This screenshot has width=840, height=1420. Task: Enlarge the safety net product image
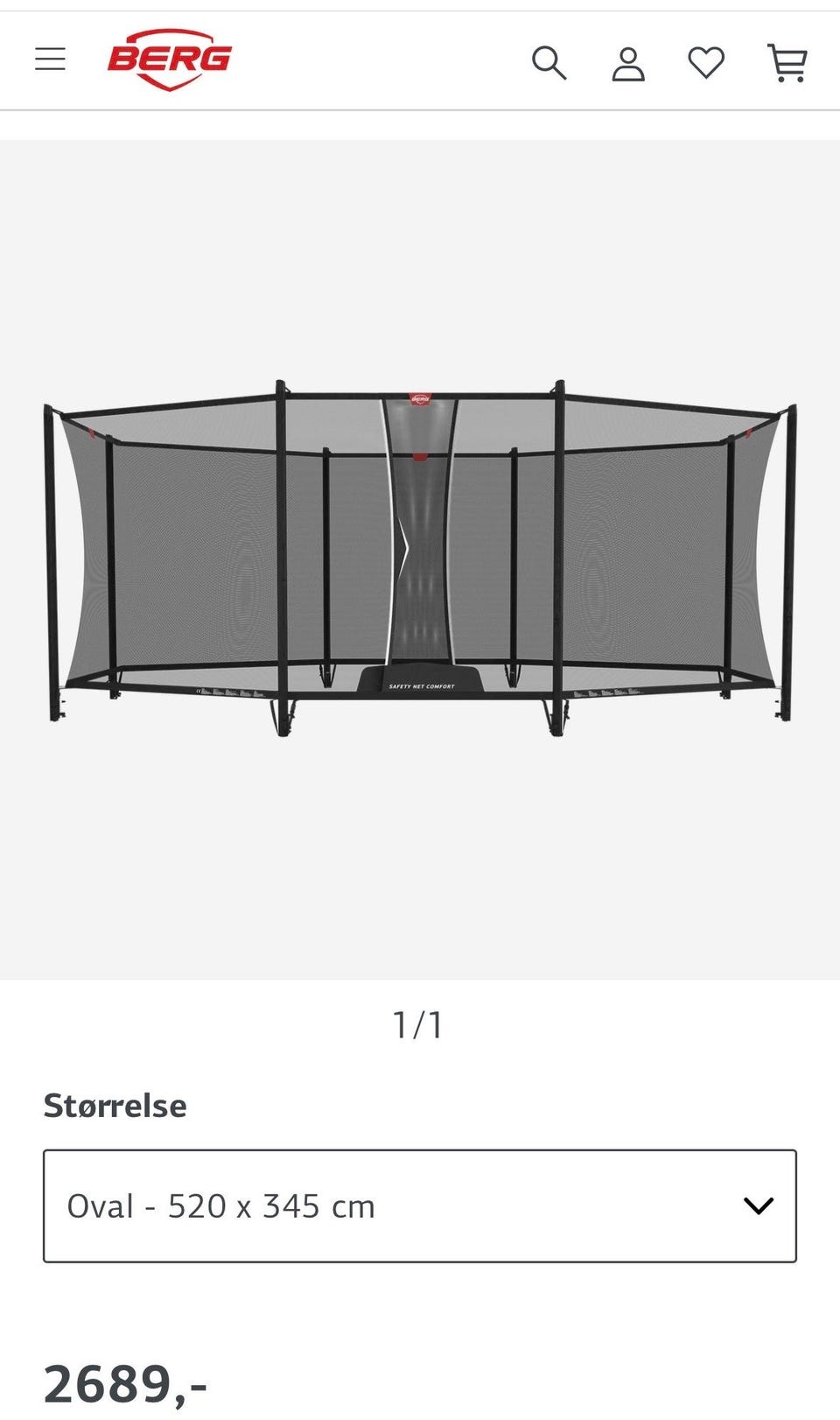[420, 559]
